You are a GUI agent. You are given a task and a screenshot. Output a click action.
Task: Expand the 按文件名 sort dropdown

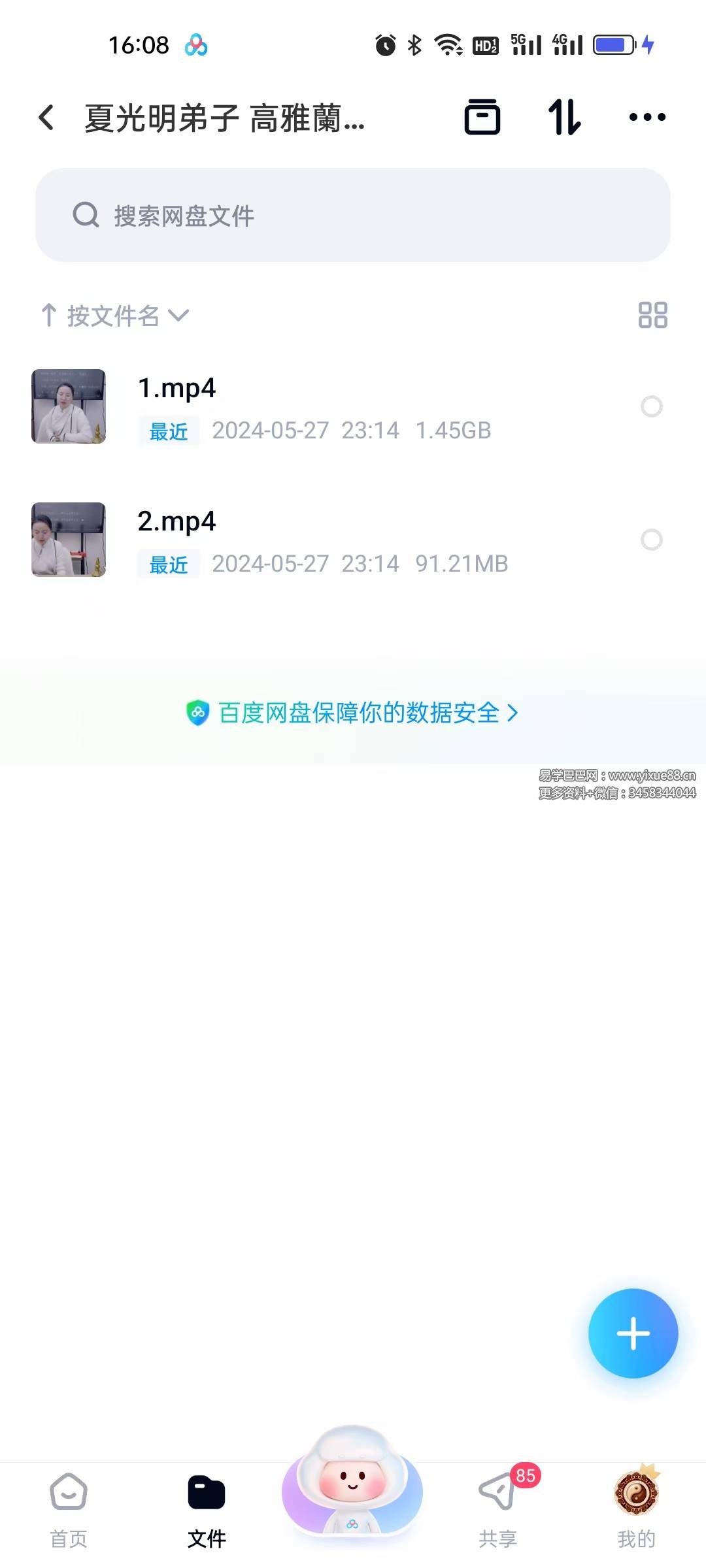click(115, 316)
